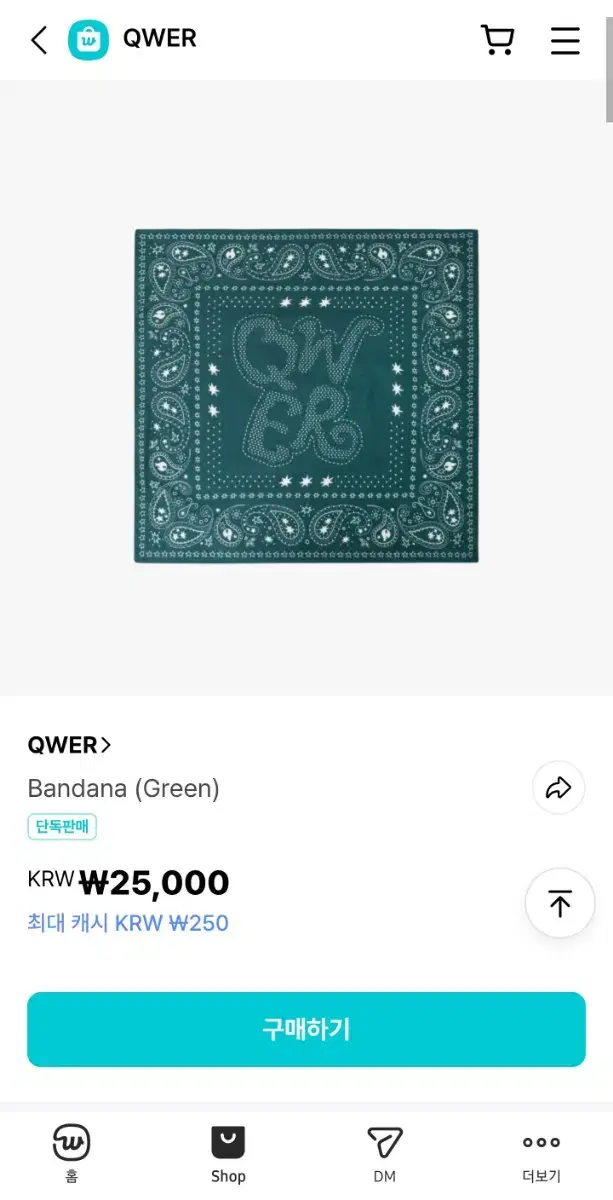Open the hamburger menu

pos(565,40)
